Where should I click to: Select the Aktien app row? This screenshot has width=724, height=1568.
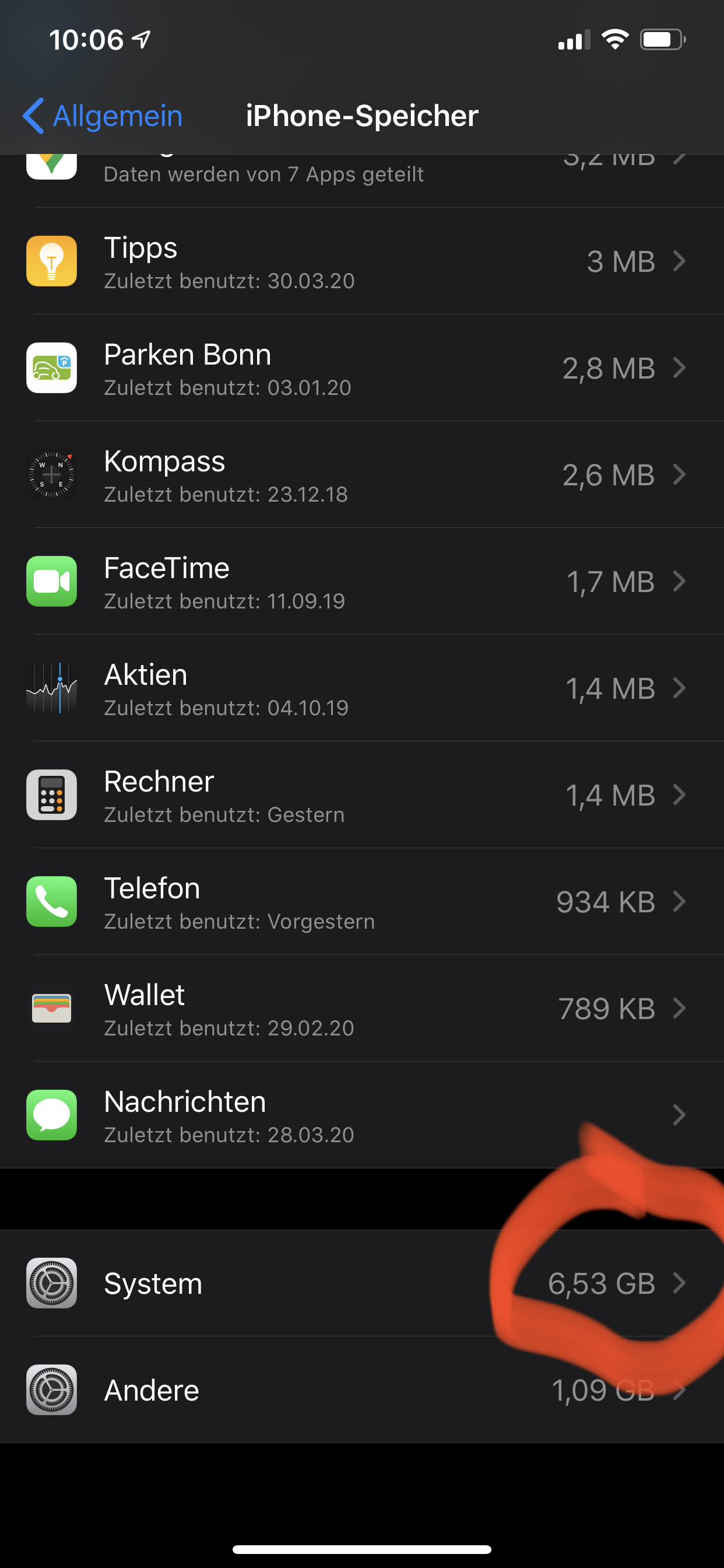(362, 688)
